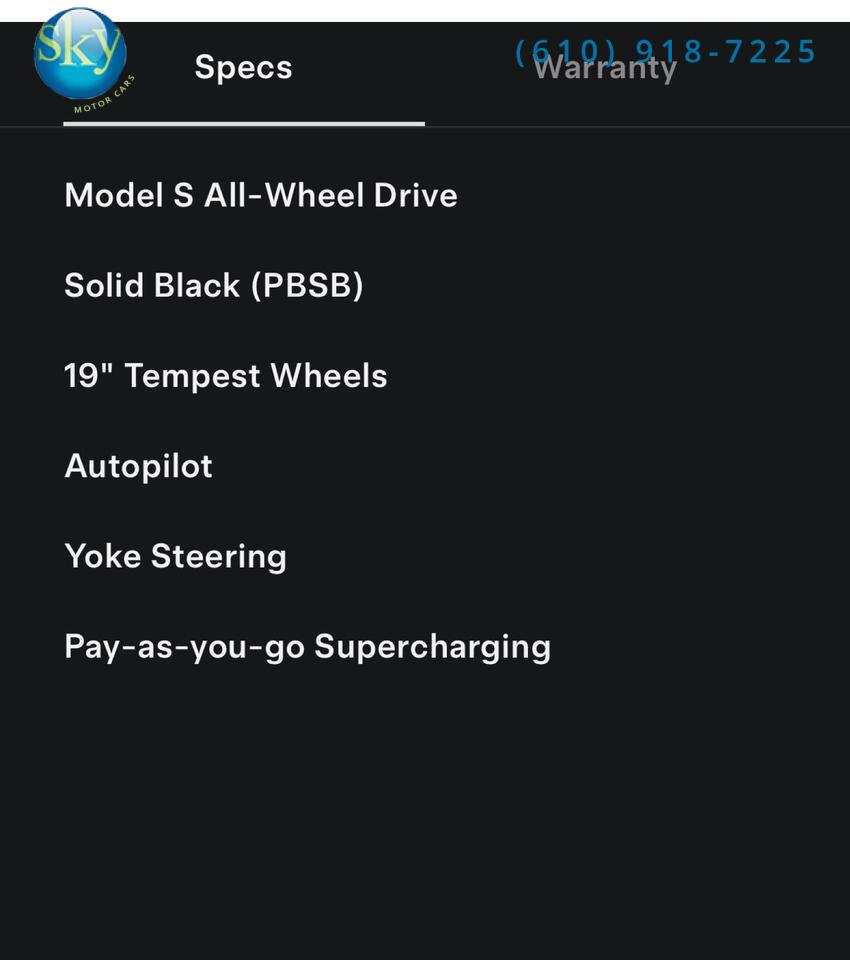Click the Model S All-Wheel Drive entry
The width and height of the screenshot is (850, 960).
[x=260, y=196]
